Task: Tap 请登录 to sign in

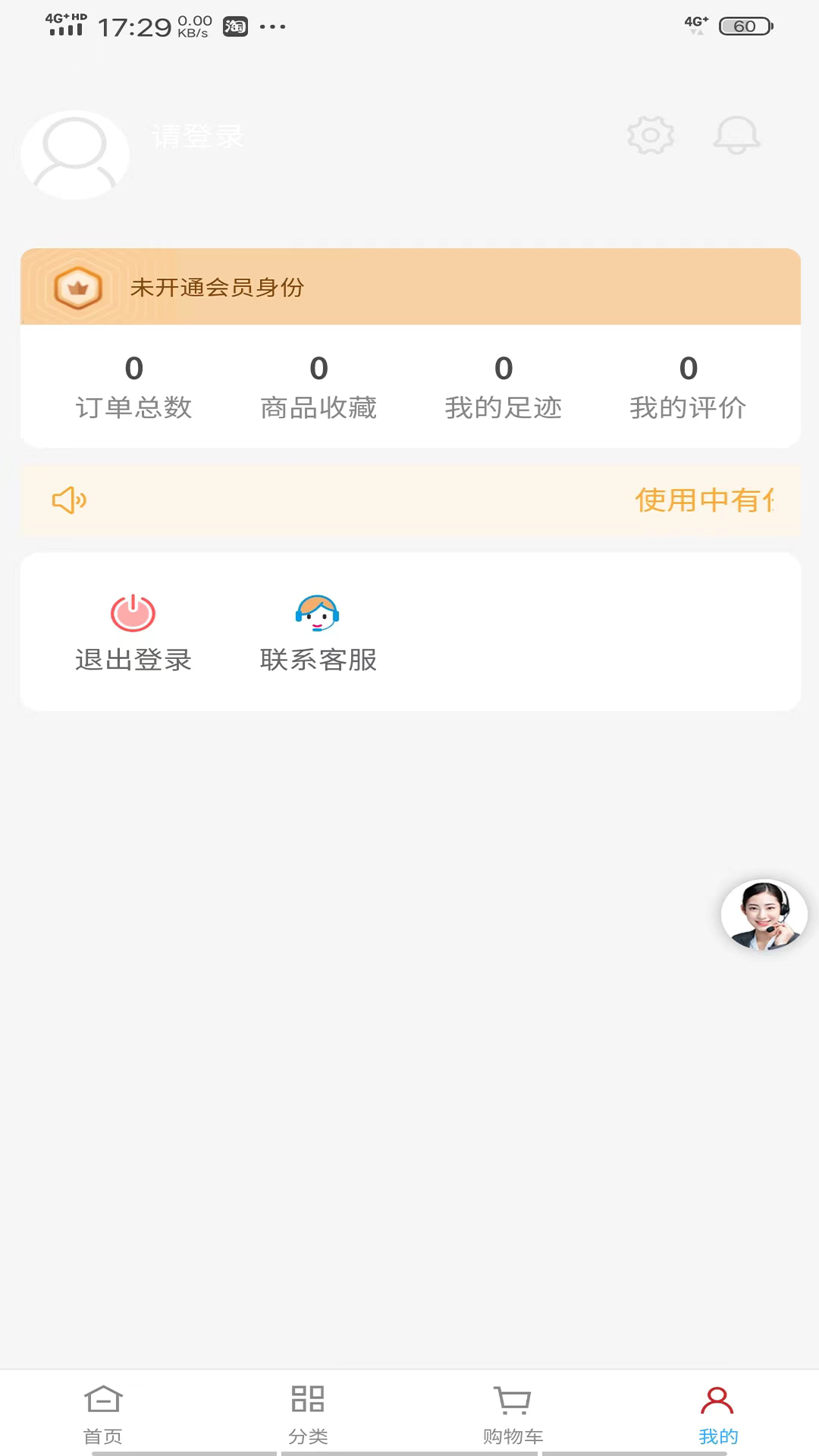Action: tap(196, 136)
